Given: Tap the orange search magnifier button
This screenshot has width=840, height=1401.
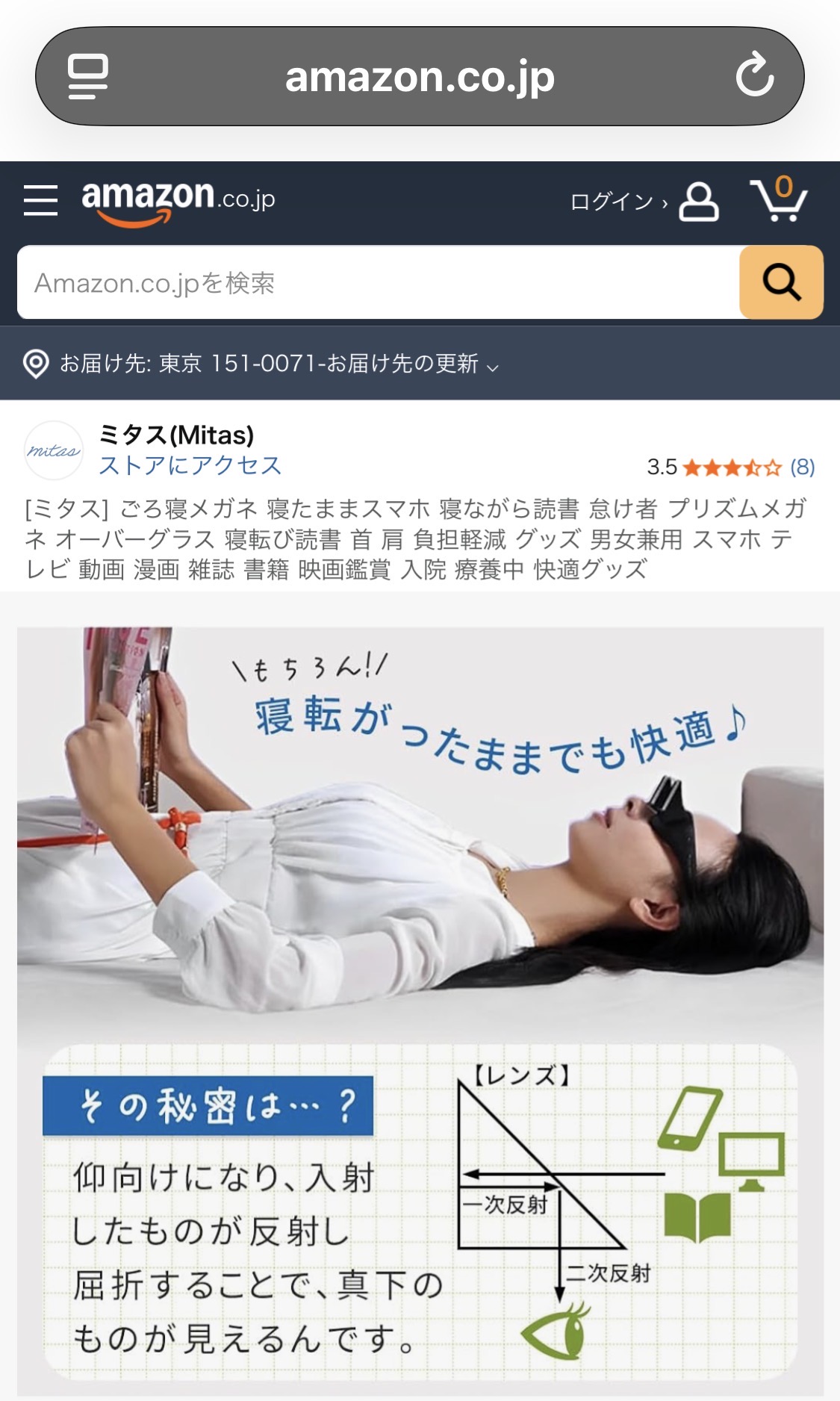Looking at the screenshot, I should pyautogui.click(x=781, y=283).
